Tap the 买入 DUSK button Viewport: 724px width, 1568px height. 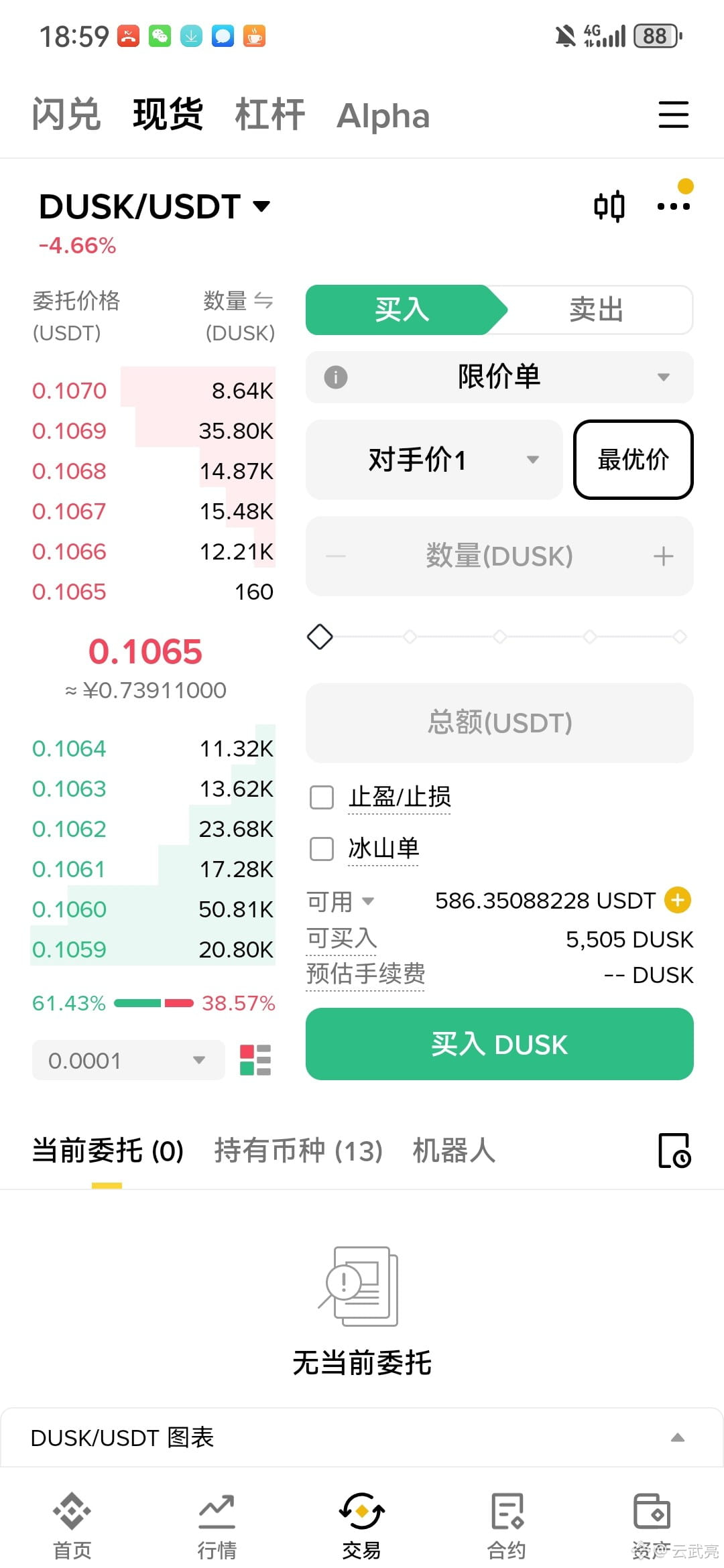coord(499,1044)
